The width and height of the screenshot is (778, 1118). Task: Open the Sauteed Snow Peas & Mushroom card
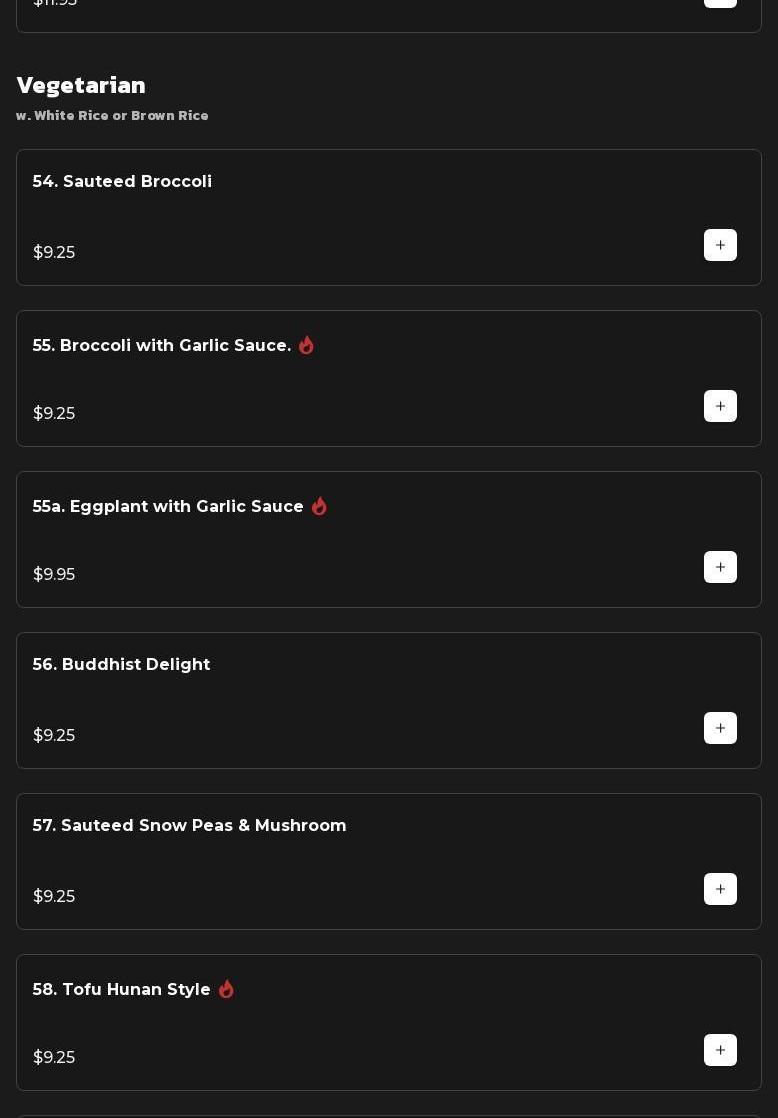click(x=190, y=826)
